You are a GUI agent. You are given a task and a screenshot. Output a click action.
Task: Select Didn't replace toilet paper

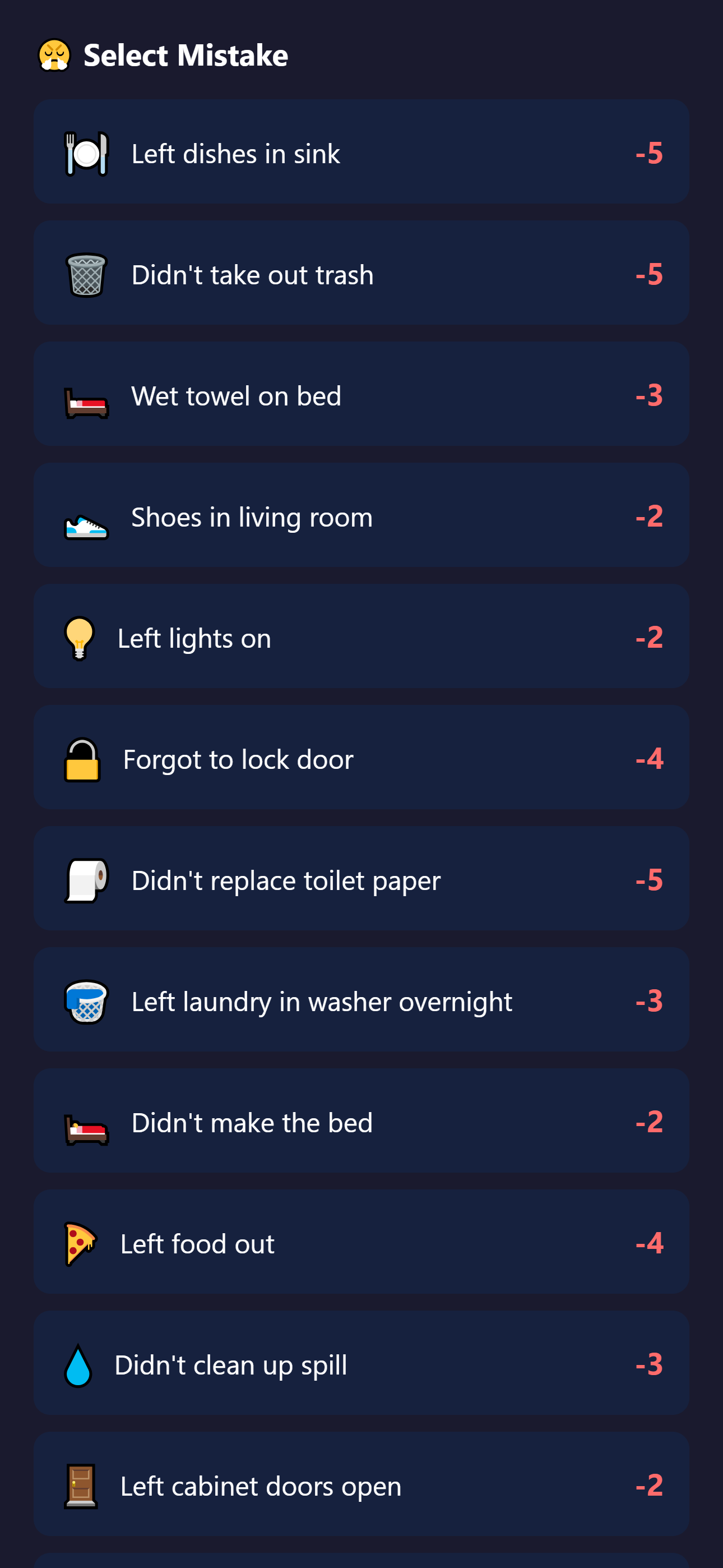(x=361, y=879)
